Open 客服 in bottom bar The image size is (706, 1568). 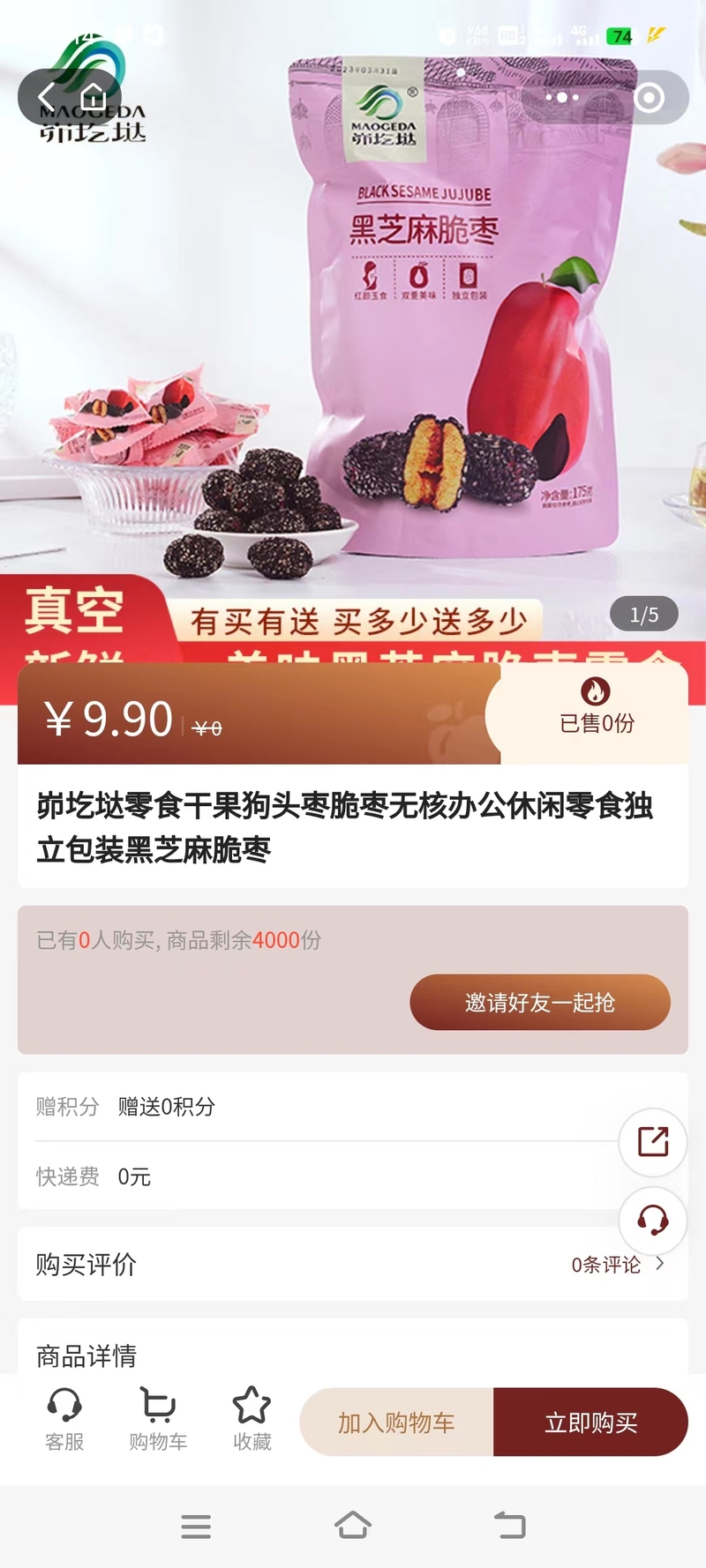pos(64,1420)
